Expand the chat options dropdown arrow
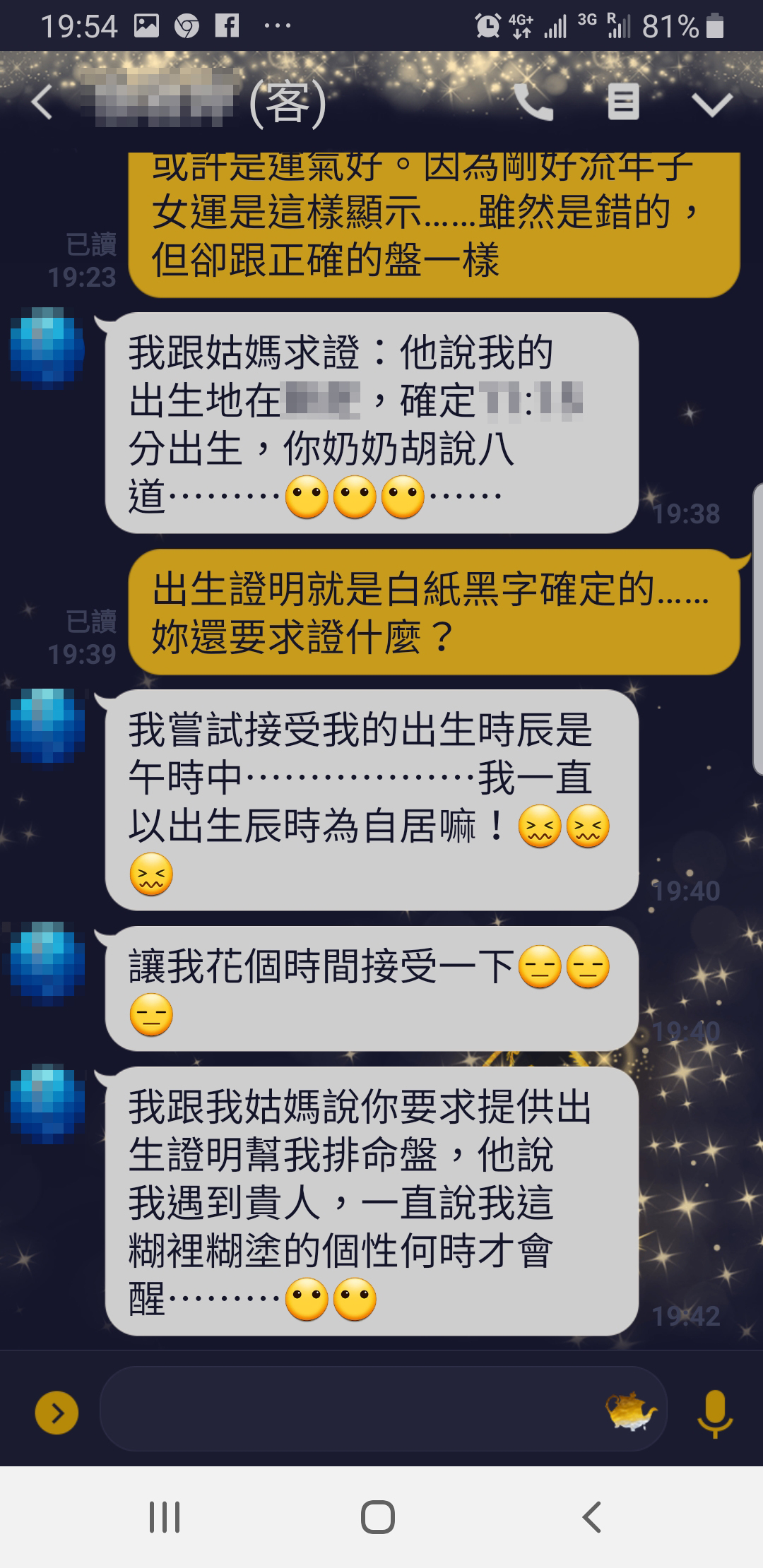Image resolution: width=763 pixels, height=1568 pixels. pos(712,105)
